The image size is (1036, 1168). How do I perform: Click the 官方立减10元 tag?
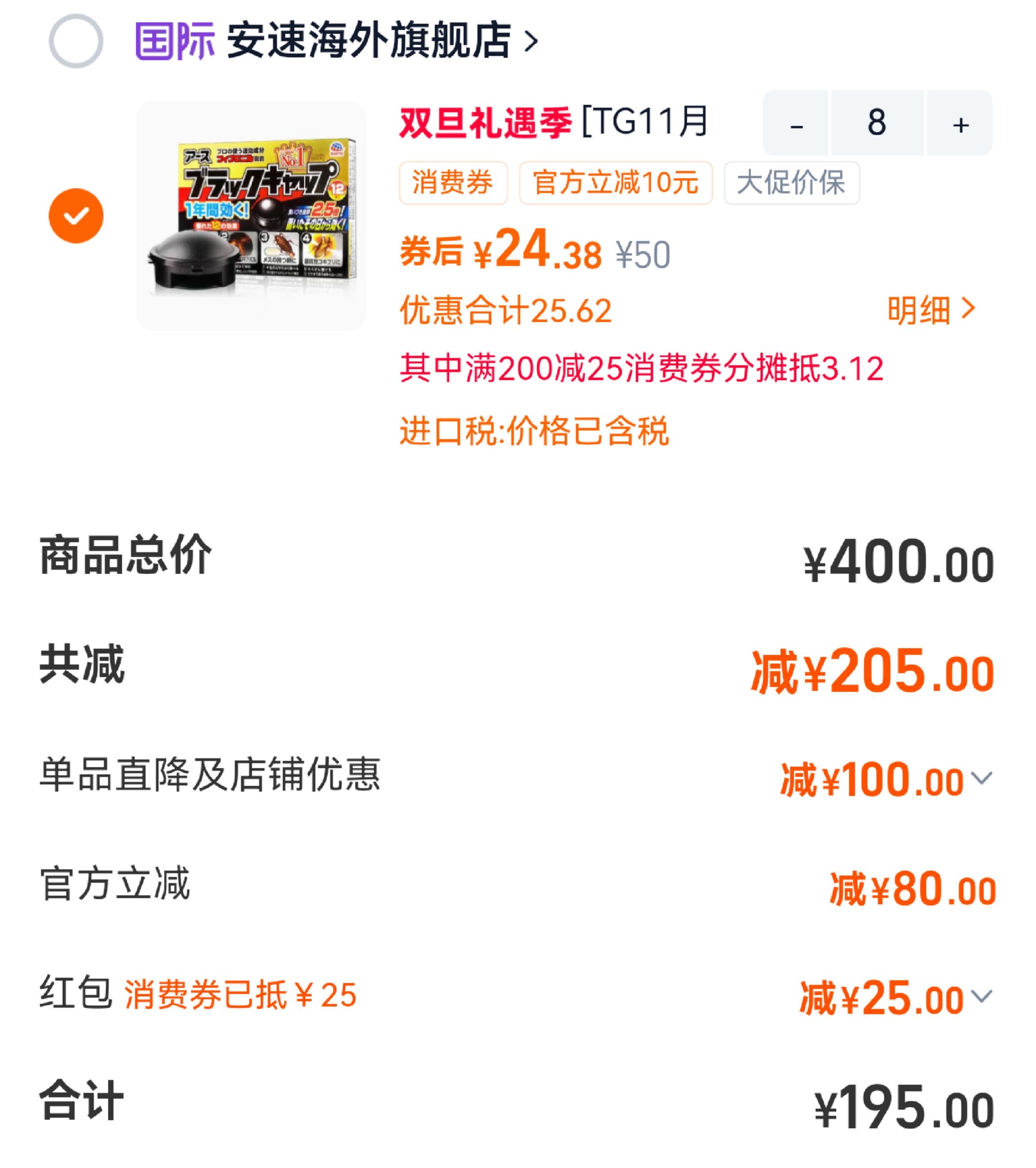615,183
